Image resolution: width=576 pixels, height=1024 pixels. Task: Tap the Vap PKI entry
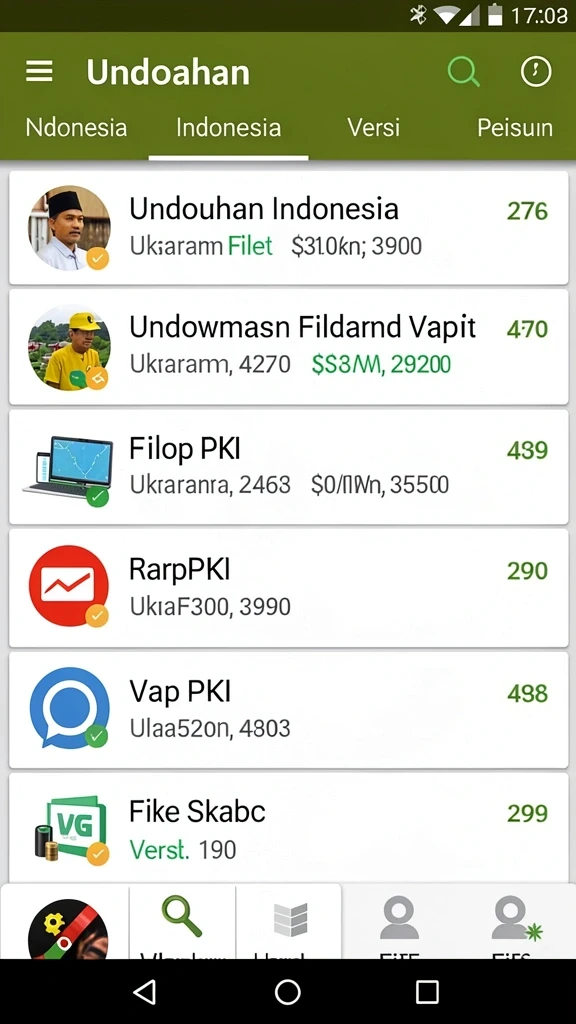pos(288,710)
